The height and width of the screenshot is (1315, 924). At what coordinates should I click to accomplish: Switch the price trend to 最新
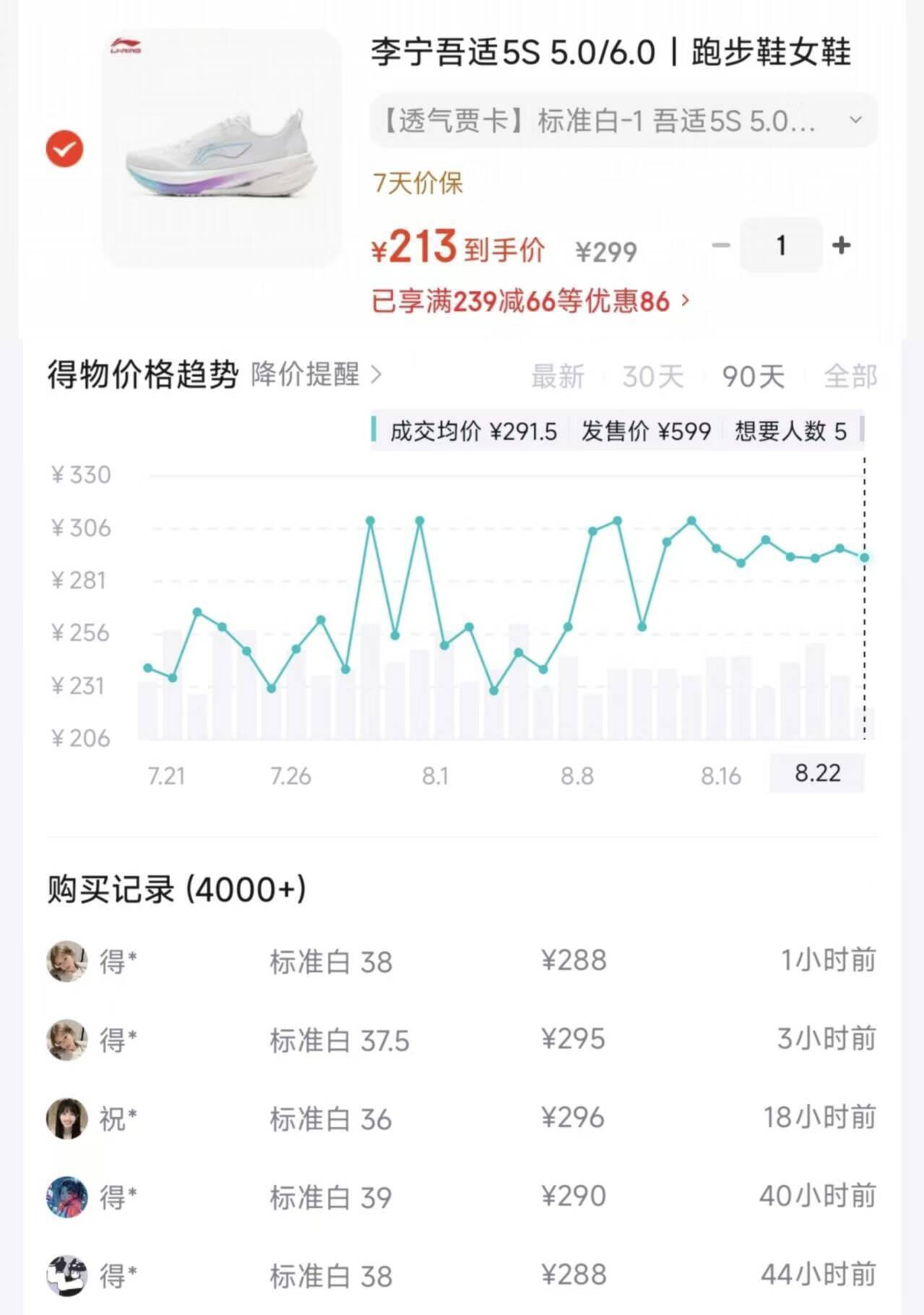pos(557,376)
